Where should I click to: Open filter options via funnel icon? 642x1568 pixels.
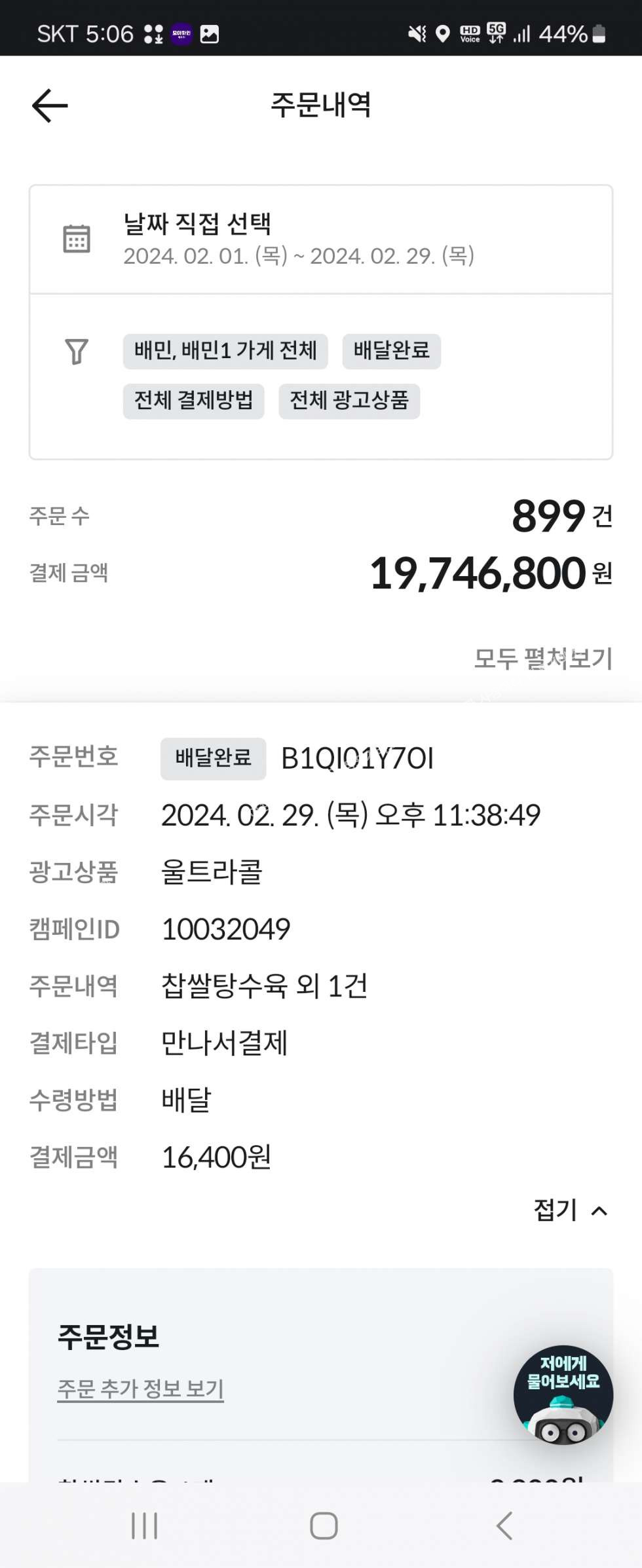click(x=77, y=352)
